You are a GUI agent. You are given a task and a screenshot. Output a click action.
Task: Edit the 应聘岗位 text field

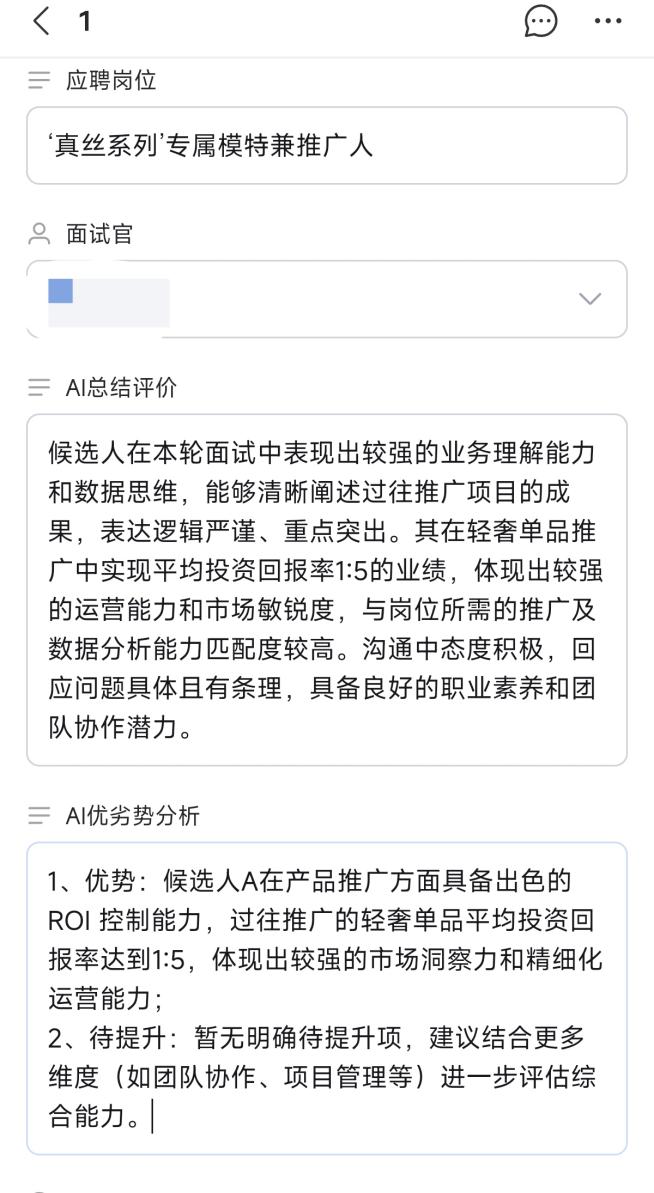click(x=326, y=146)
